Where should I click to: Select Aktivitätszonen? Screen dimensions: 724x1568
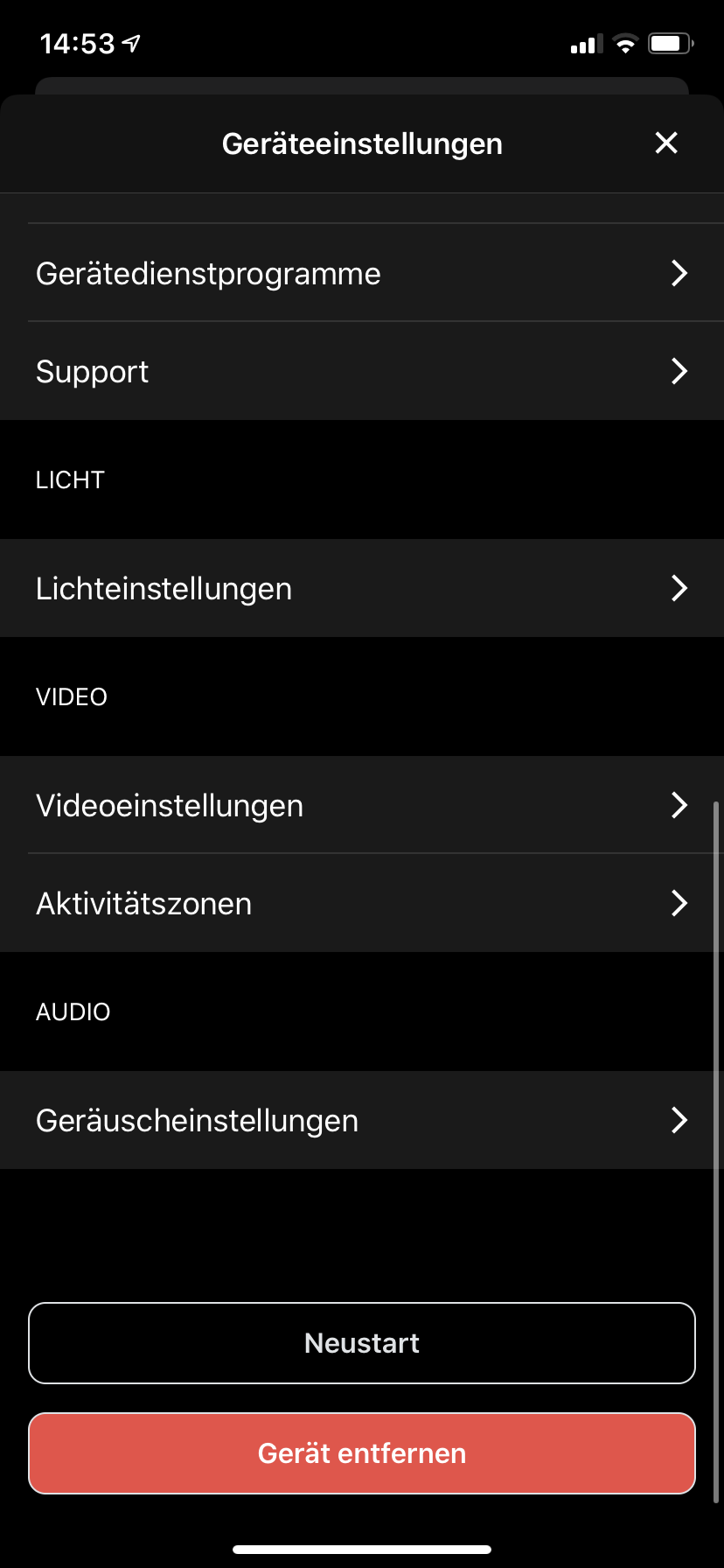coord(362,903)
